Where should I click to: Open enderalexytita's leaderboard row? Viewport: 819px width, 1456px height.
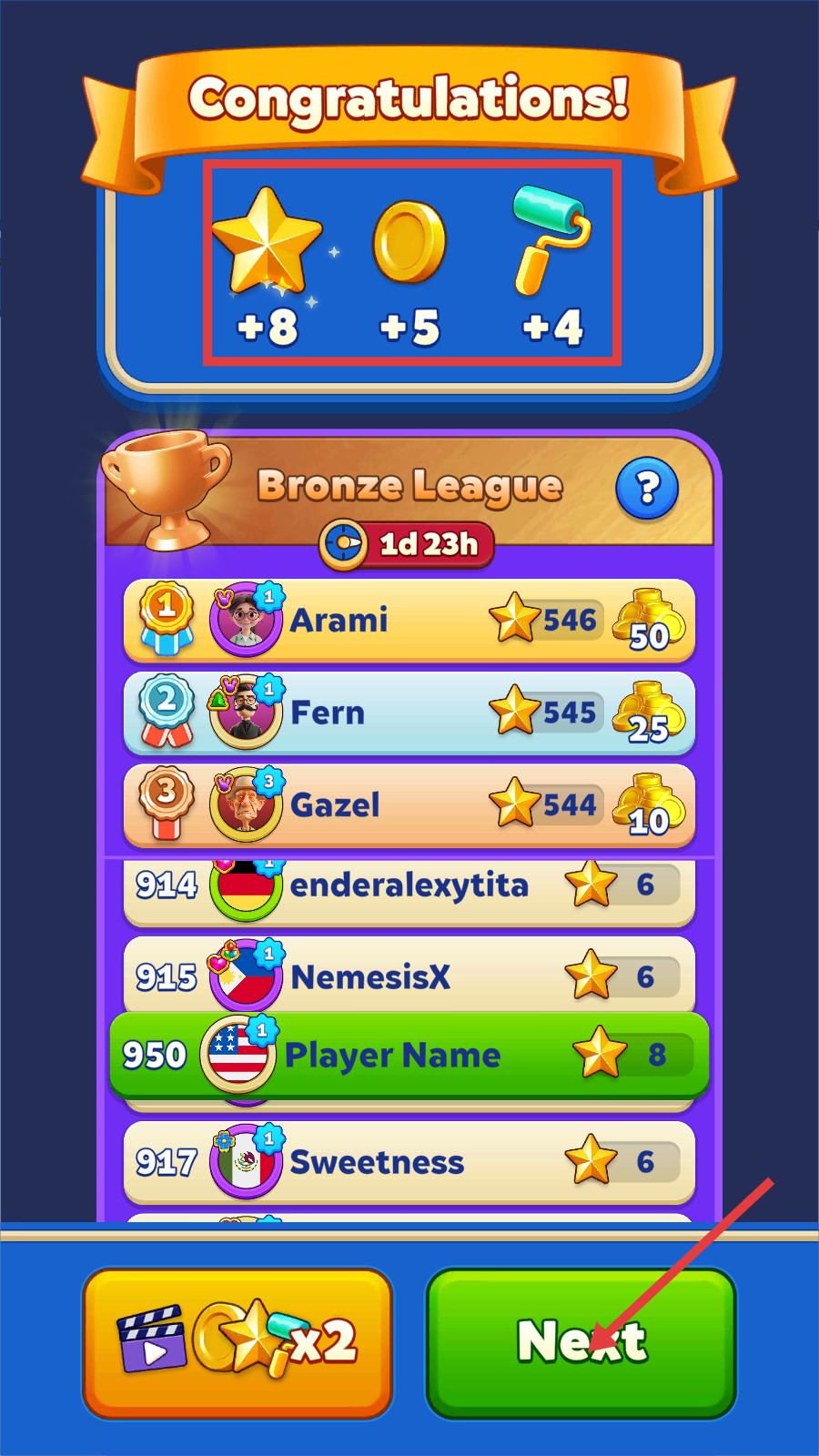point(409,887)
